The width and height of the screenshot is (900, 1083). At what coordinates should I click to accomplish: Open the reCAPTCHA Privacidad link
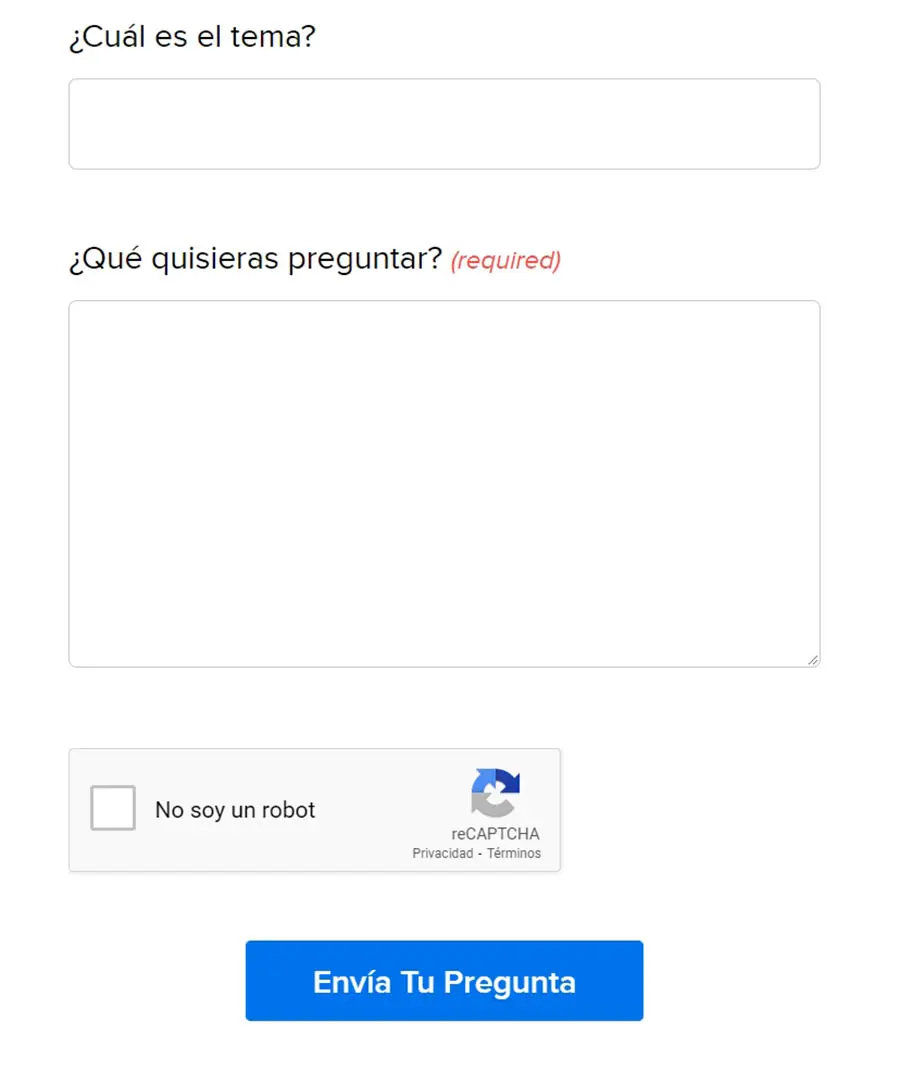tap(442, 853)
